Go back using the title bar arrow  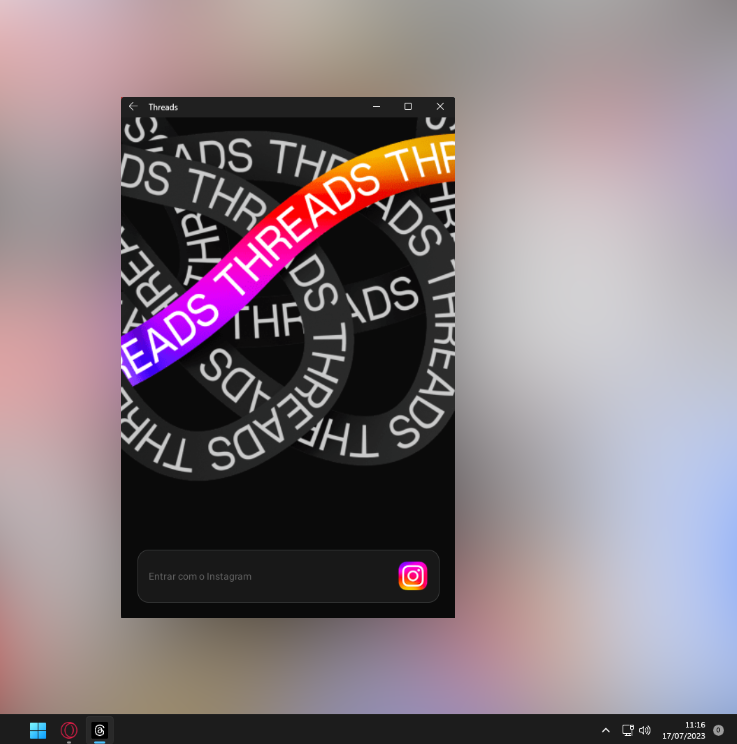click(x=133, y=106)
